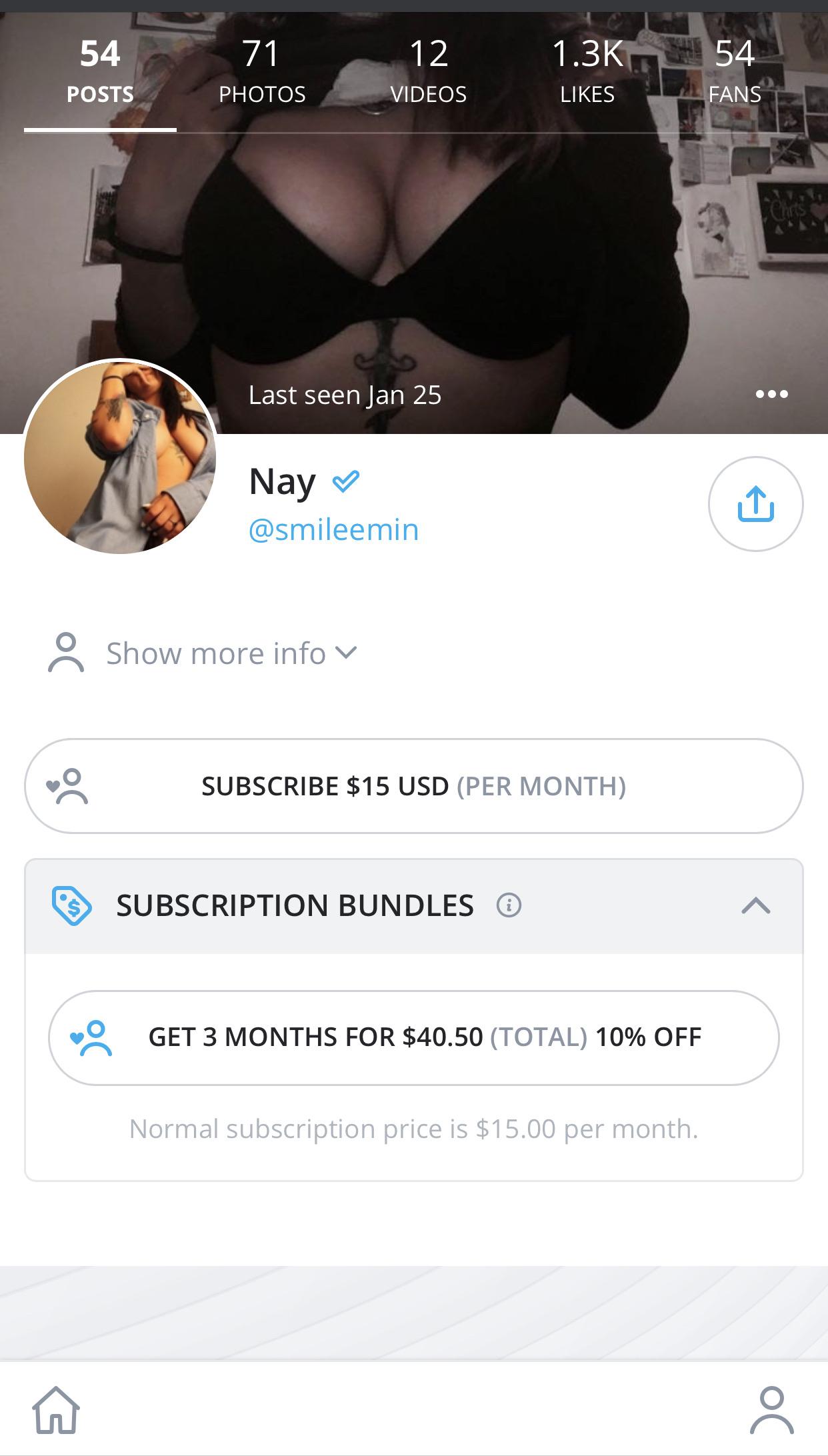
Task: Share Nay's profile
Action: (755, 503)
